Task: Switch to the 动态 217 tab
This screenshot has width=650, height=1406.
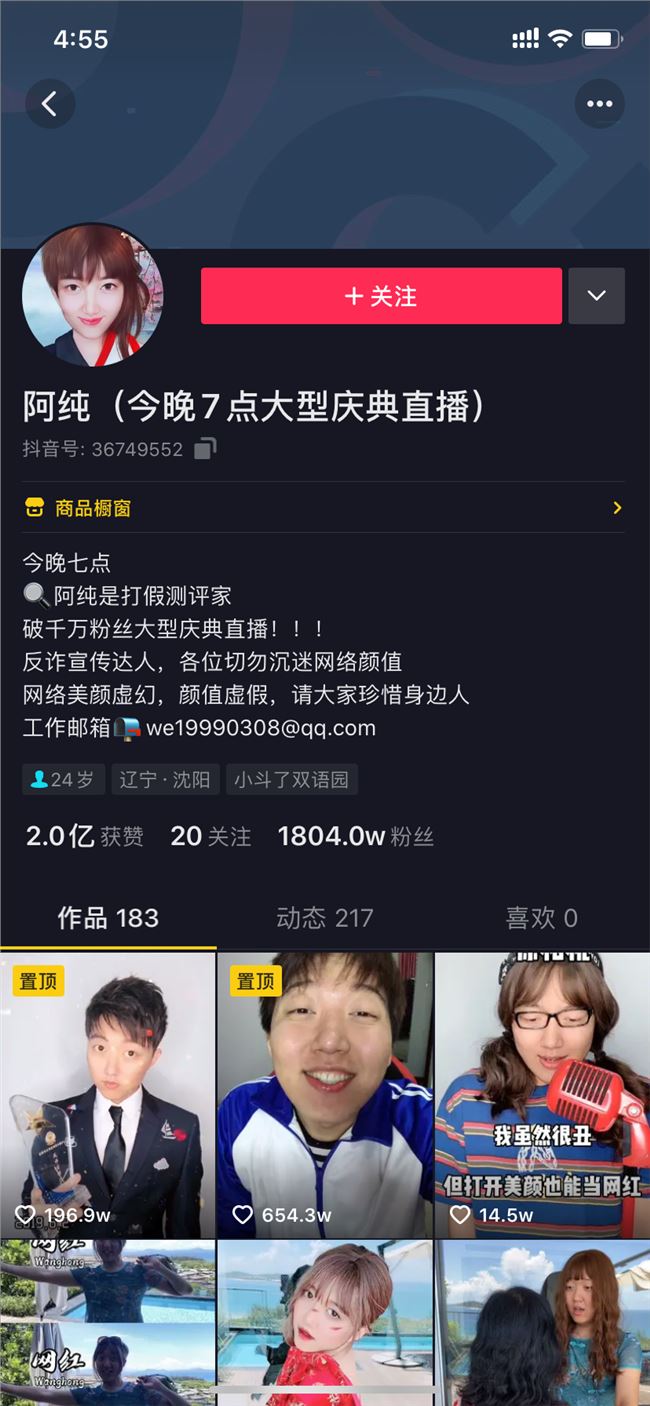Action: click(324, 918)
